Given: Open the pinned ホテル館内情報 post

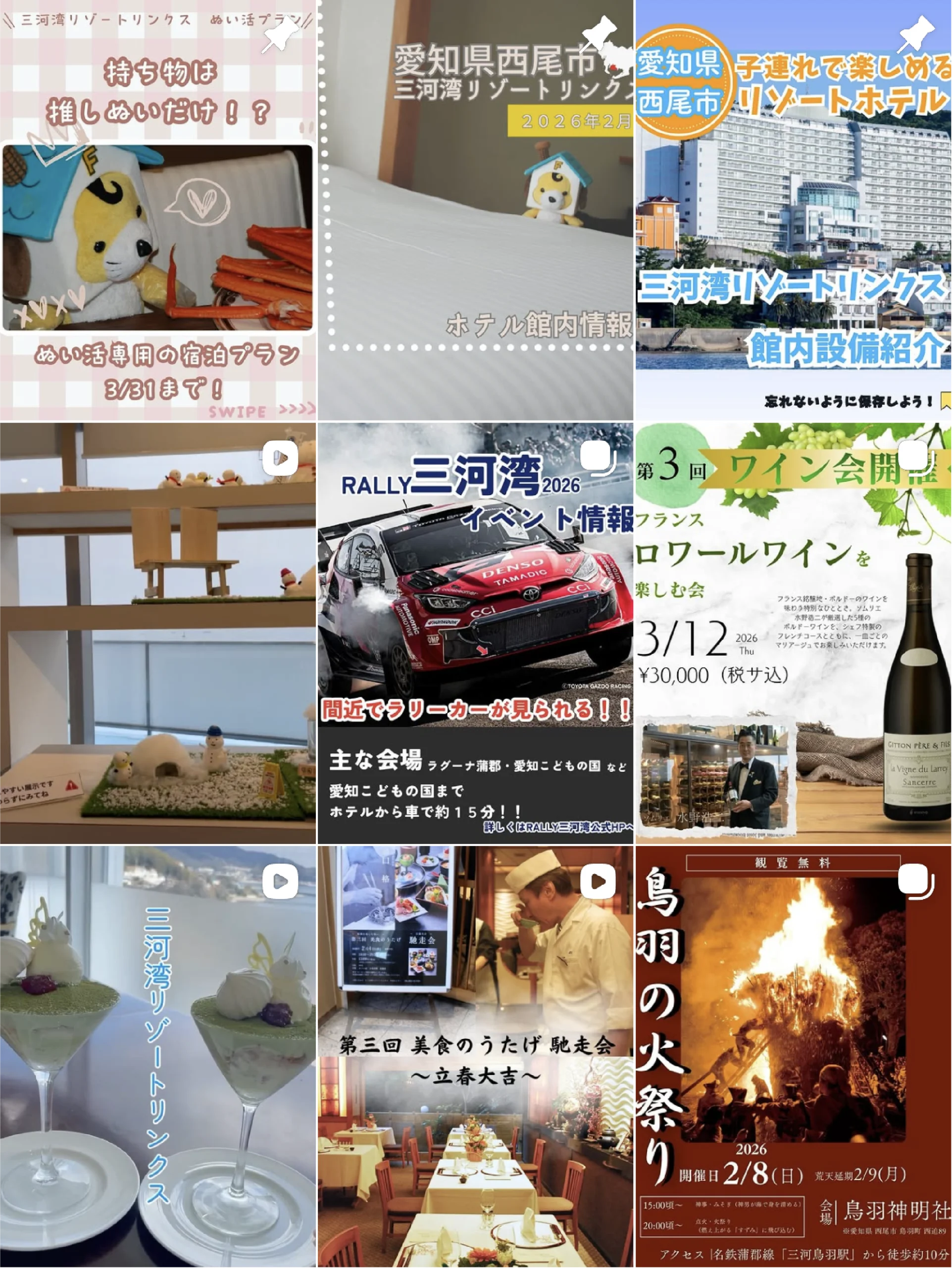Looking at the screenshot, I should 475,210.
